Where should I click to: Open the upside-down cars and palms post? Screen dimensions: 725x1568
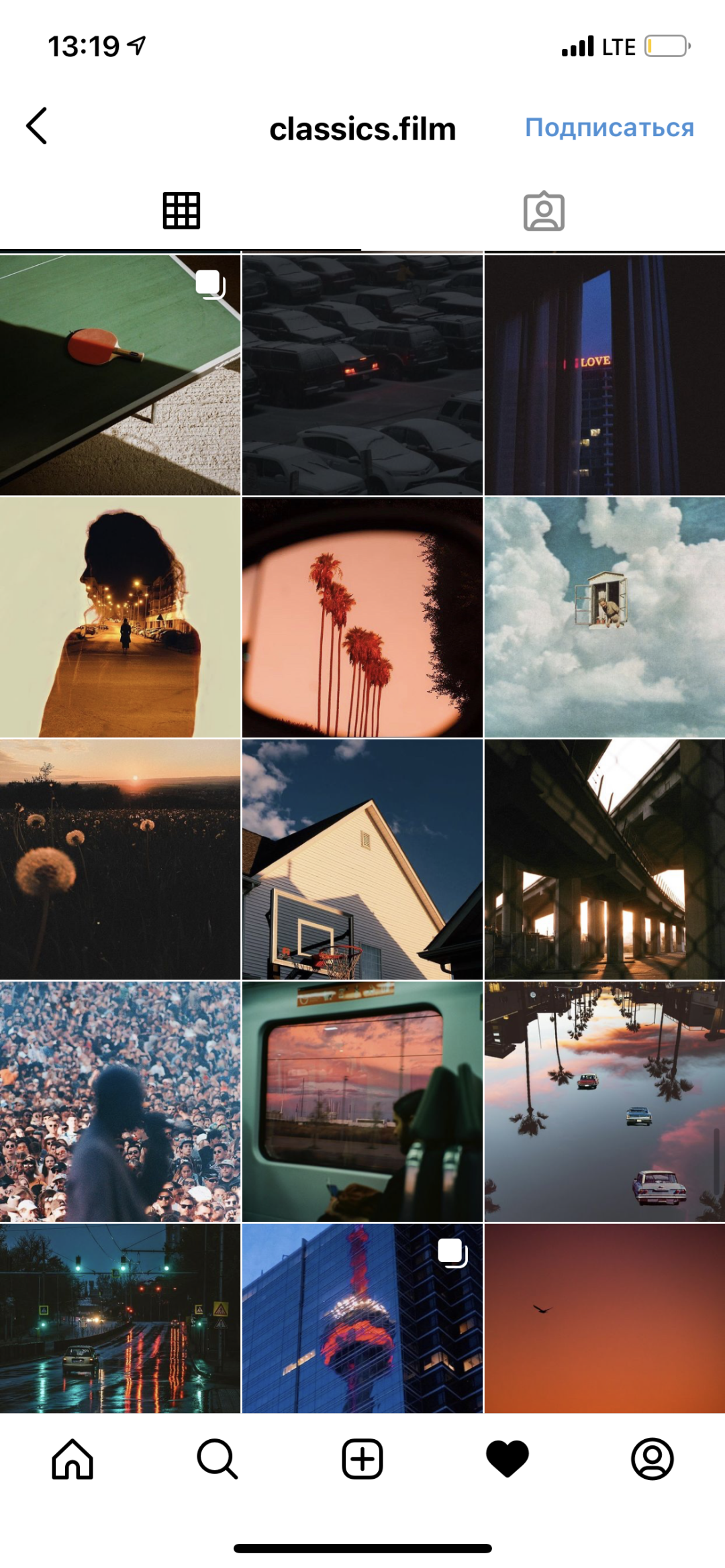tap(604, 1101)
